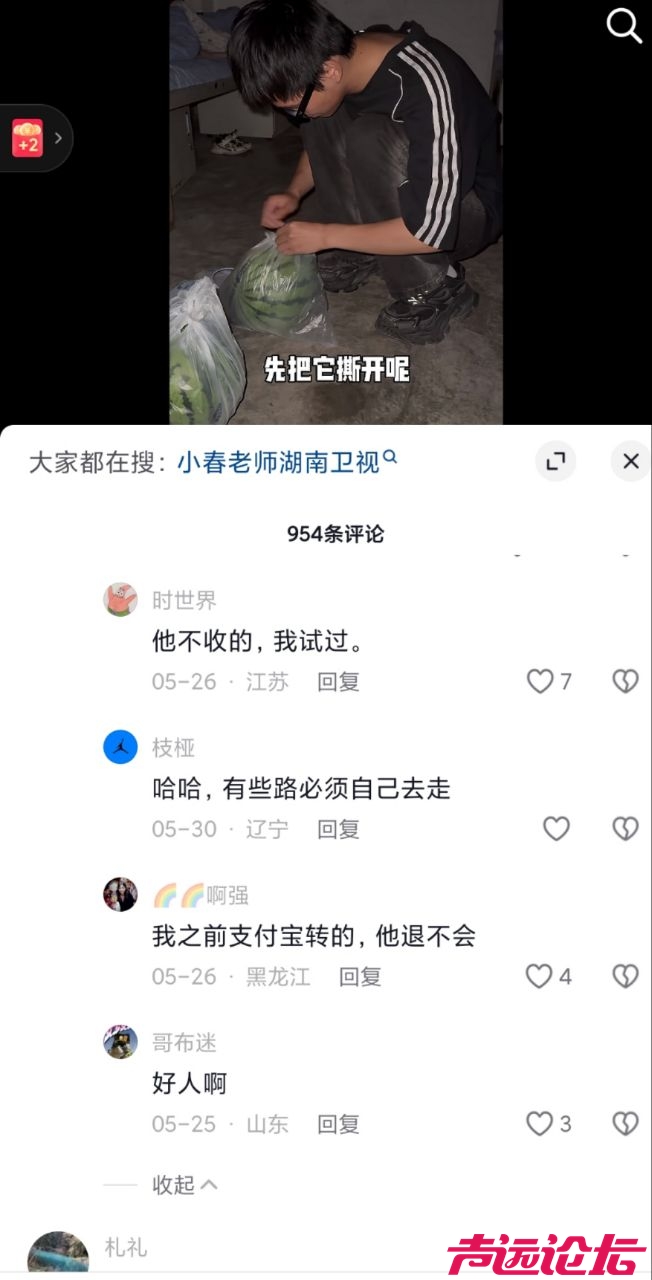652x1280 pixels.
Task: Like 啊强's comment about 支付宝
Action: click(540, 976)
